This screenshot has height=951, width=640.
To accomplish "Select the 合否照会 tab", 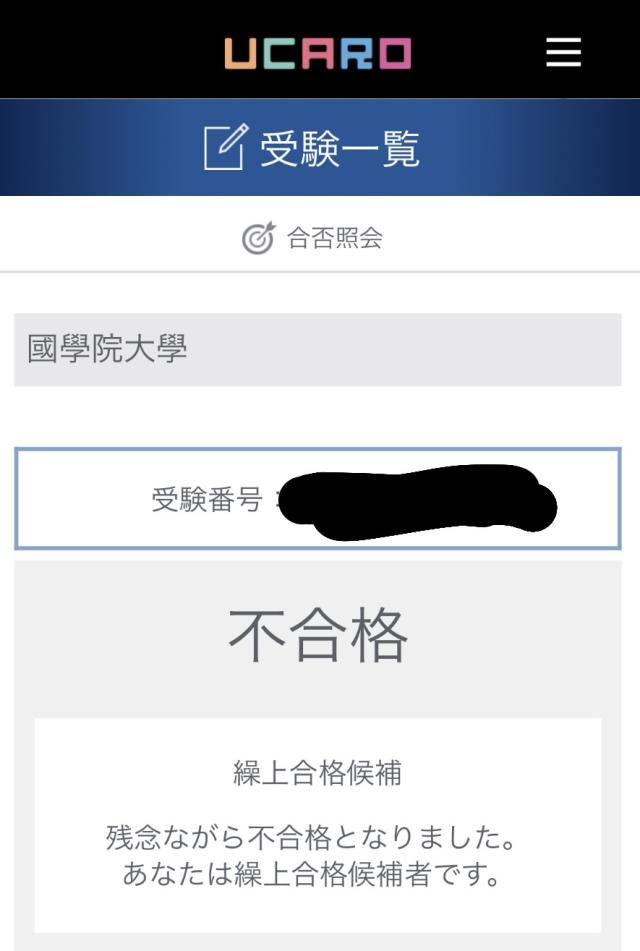I will tap(313, 239).
